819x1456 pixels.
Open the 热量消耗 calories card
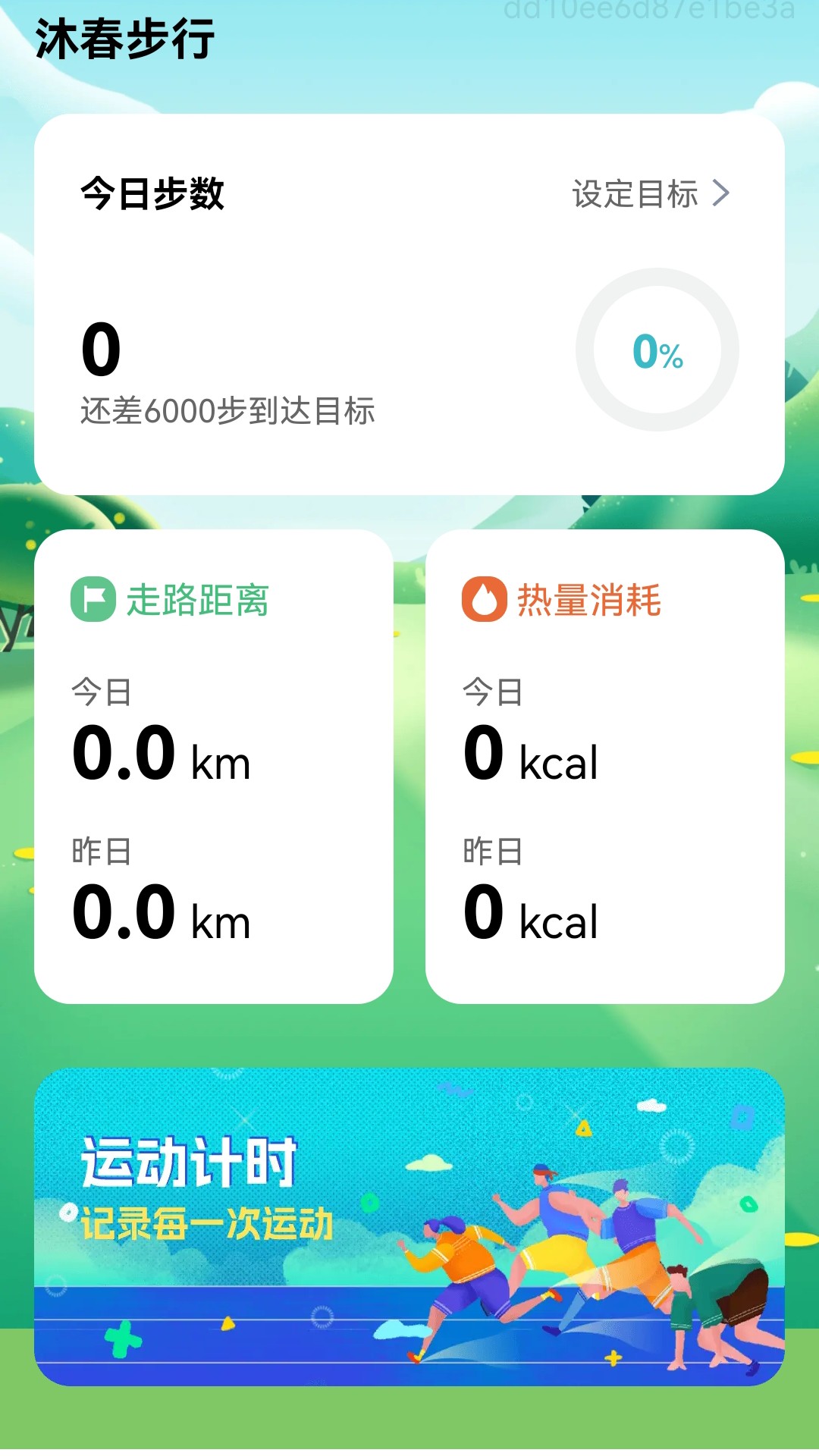tap(604, 766)
